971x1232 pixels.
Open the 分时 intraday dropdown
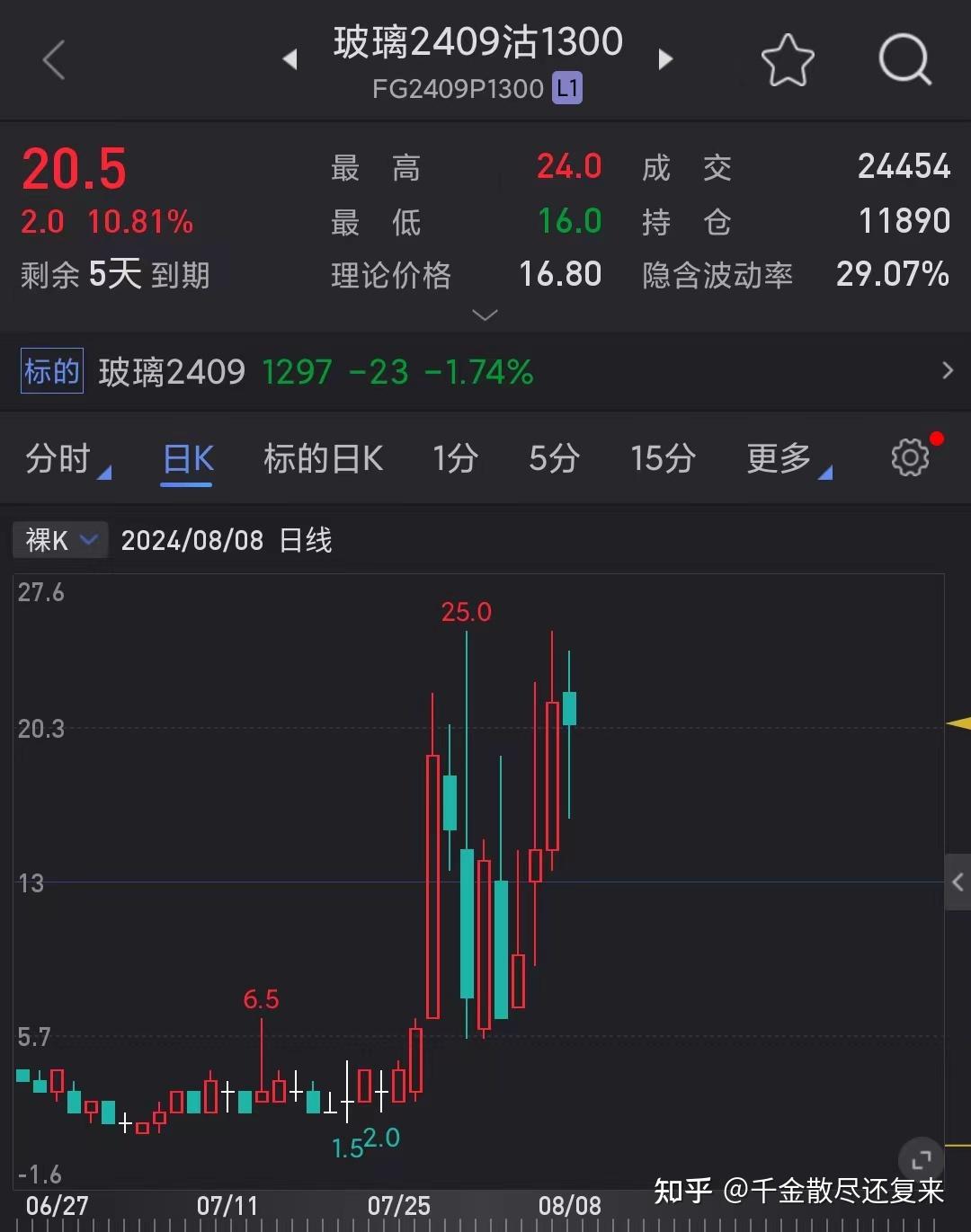pyautogui.click(x=67, y=458)
